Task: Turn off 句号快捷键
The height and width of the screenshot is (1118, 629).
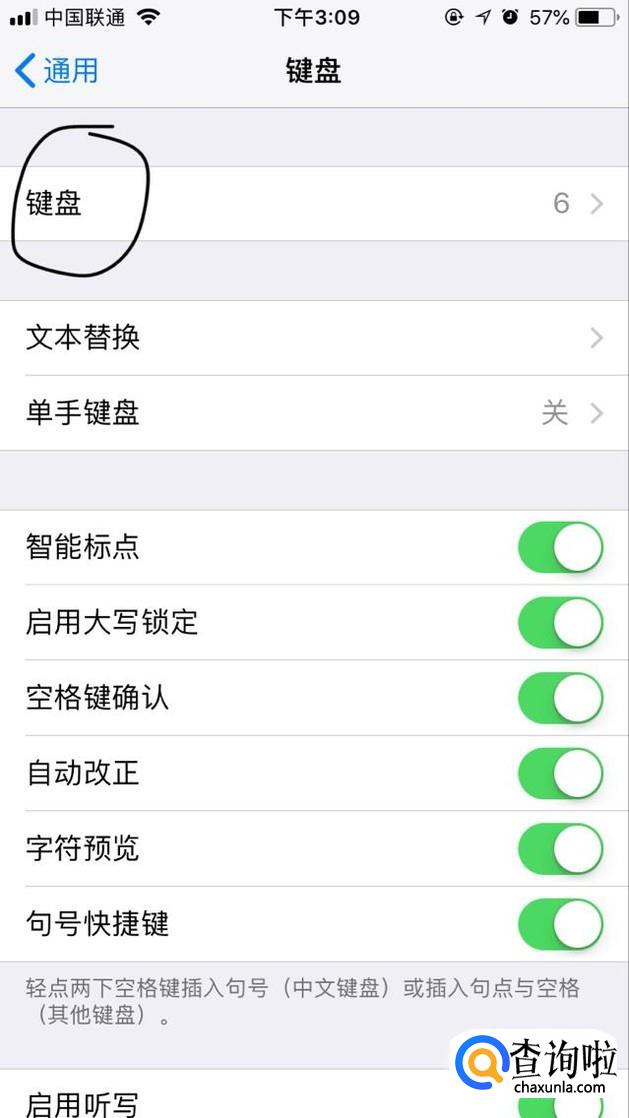Action: click(x=560, y=924)
